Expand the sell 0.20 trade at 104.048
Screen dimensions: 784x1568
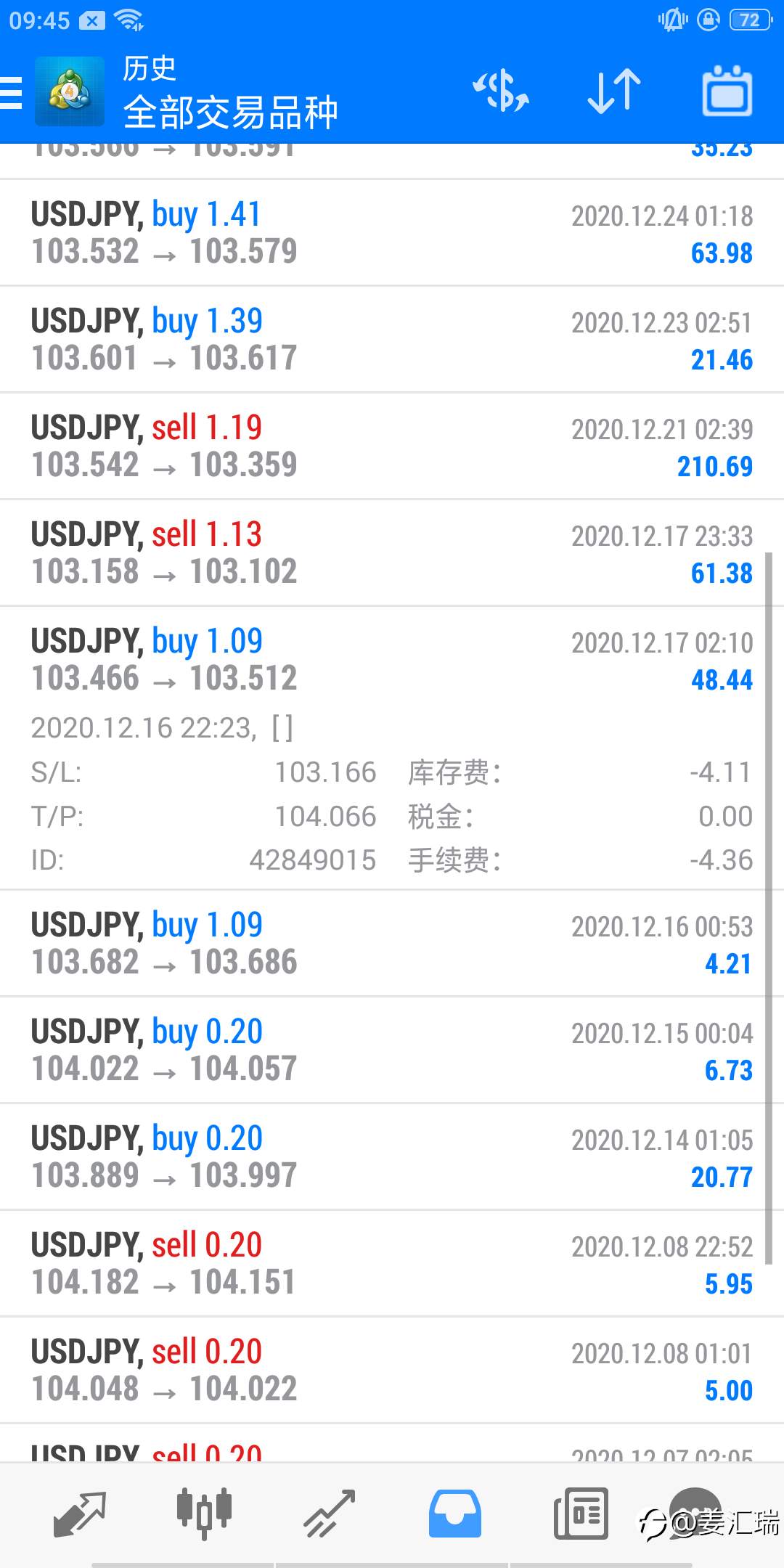(x=392, y=1370)
